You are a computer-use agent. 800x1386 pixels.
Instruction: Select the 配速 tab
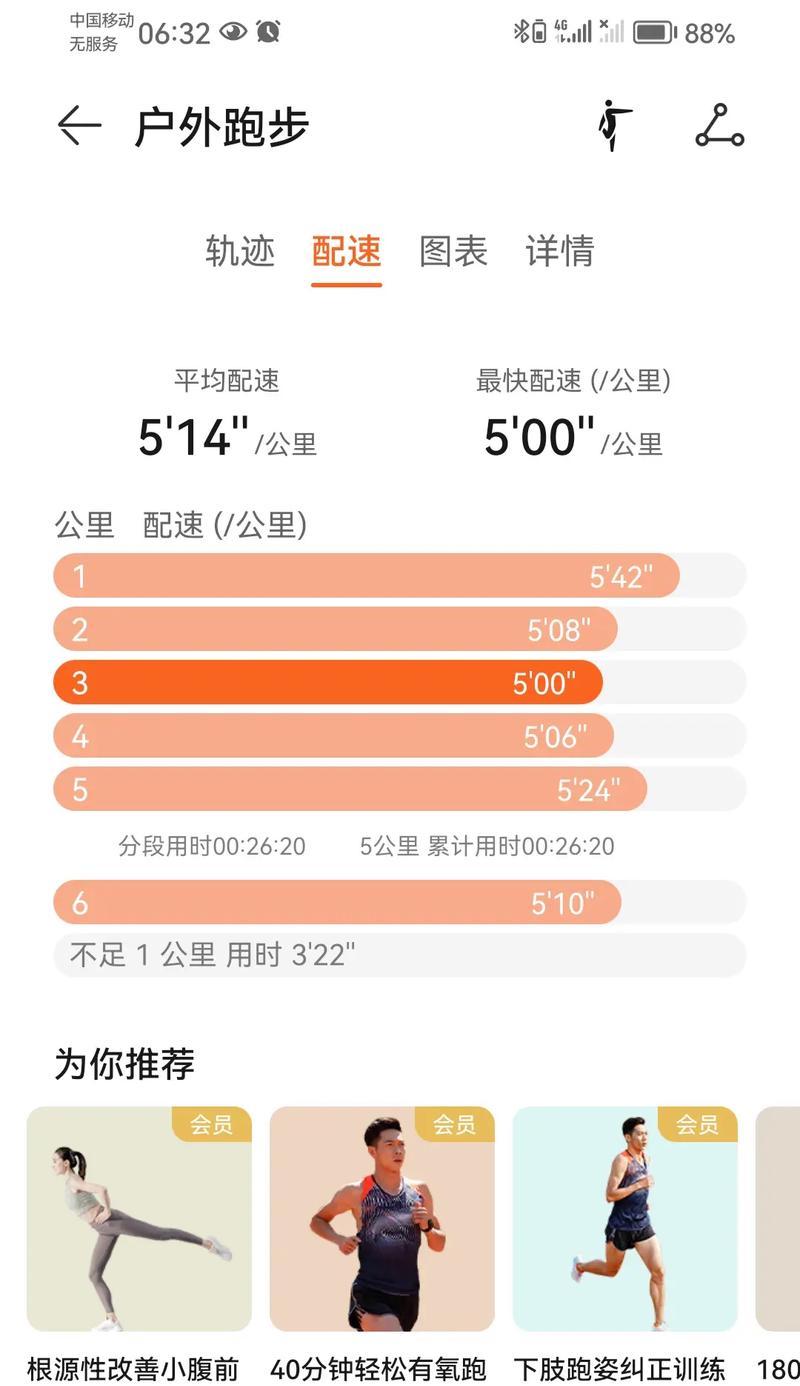(x=347, y=251)
